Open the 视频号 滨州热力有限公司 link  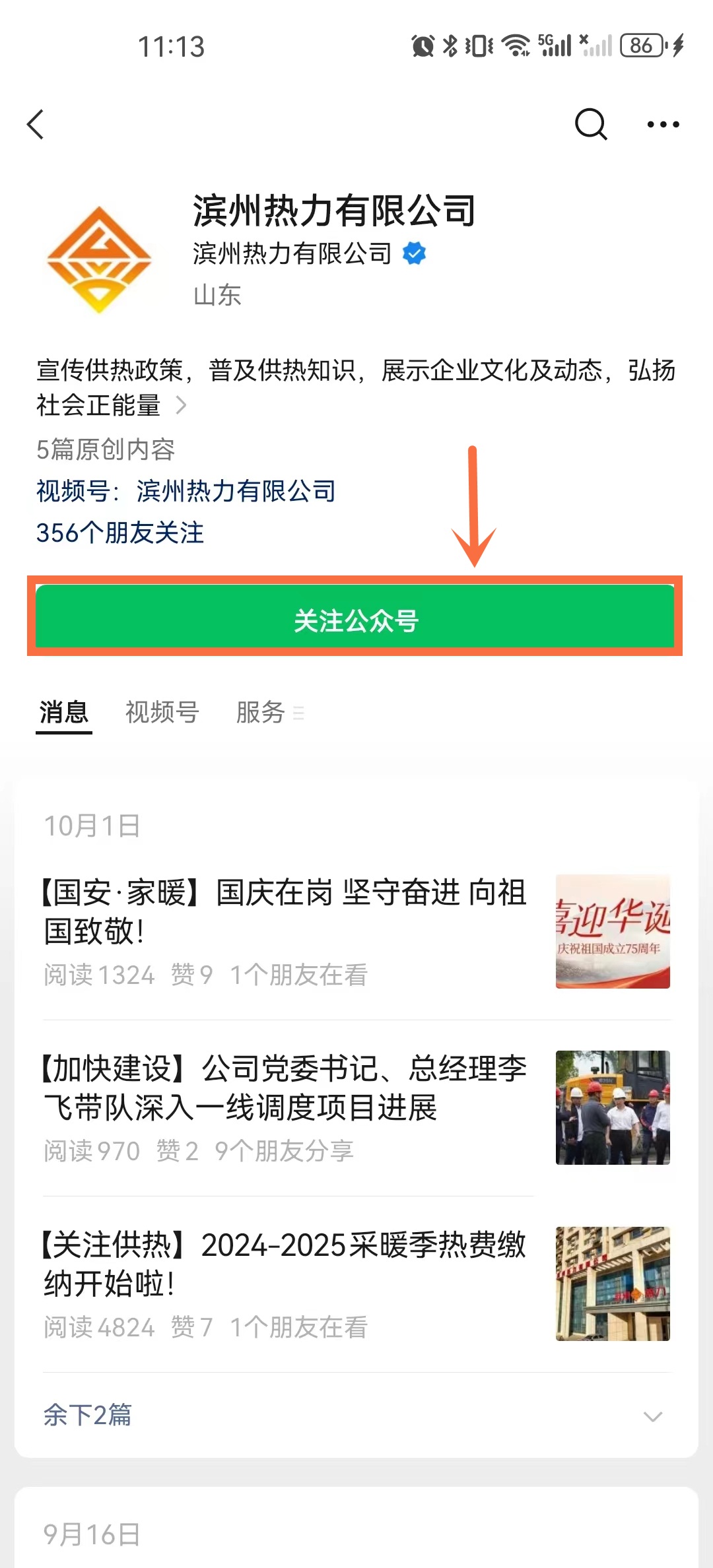(x=186, y=491)
